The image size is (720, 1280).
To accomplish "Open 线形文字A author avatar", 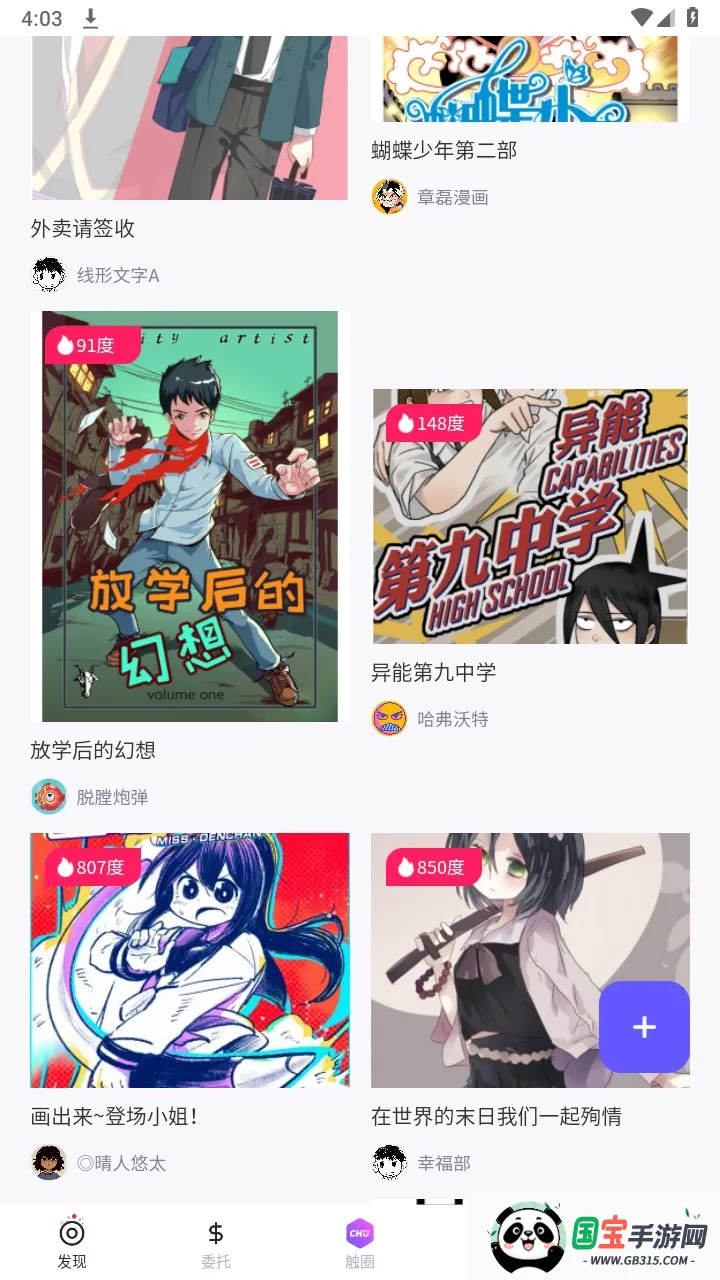I will [49, 274].
